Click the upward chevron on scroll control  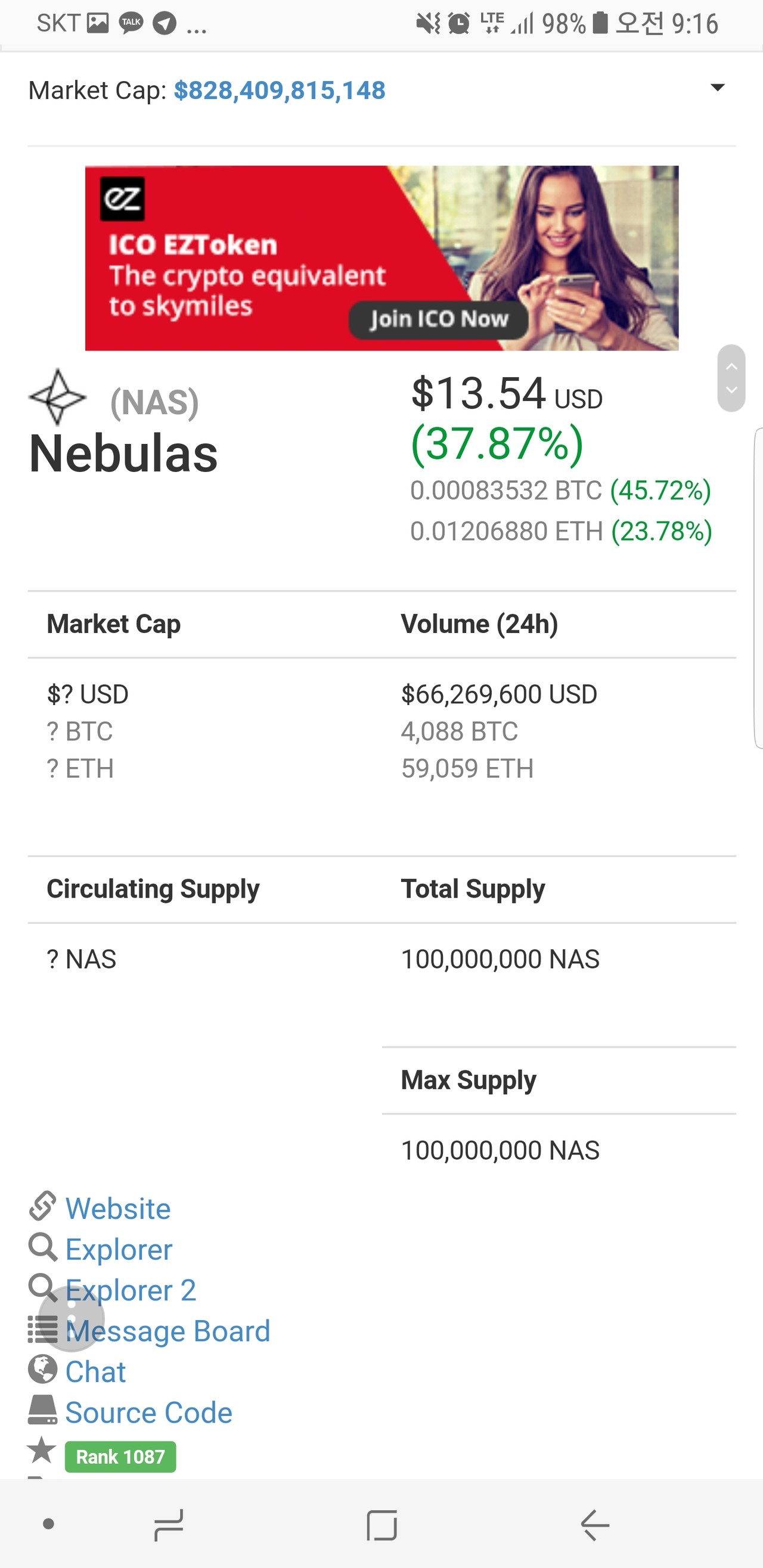click(733, 368)
